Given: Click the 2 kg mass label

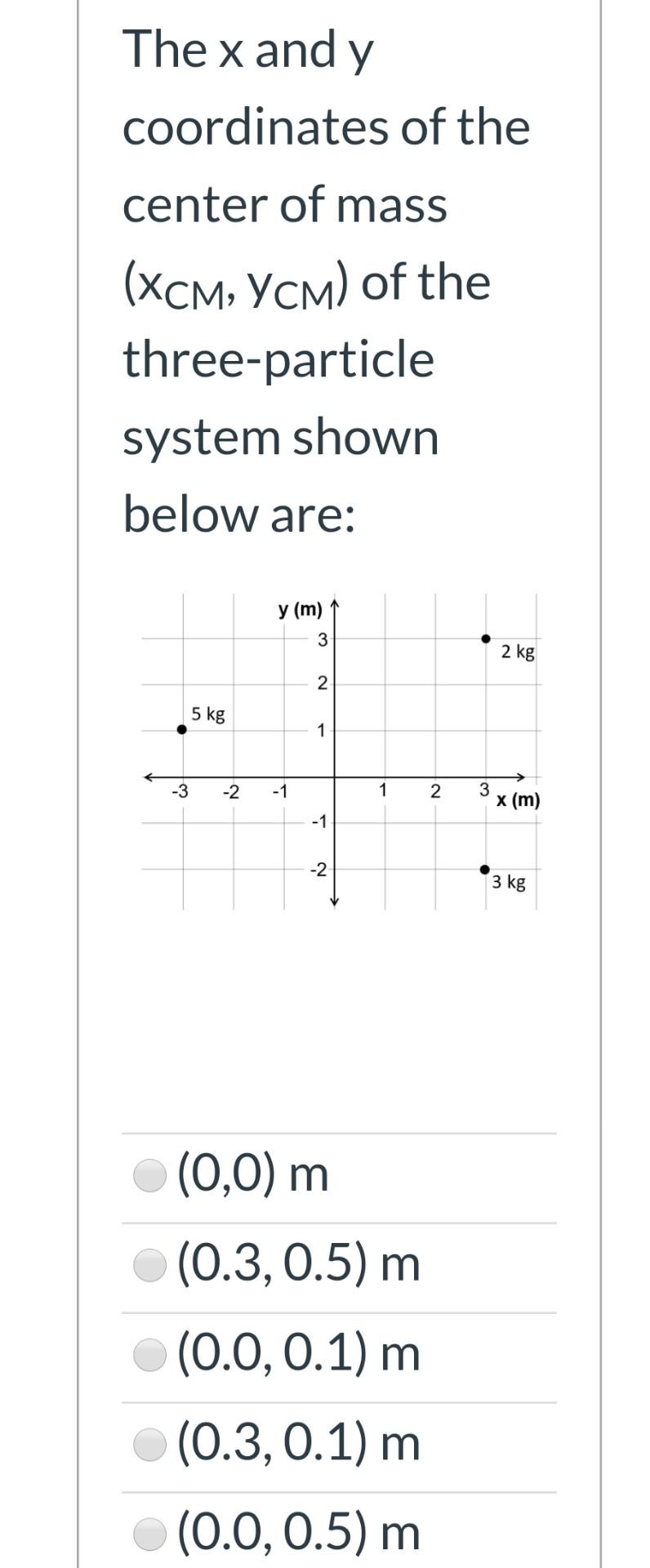Looking at the screenshot, I should (518, 651).
